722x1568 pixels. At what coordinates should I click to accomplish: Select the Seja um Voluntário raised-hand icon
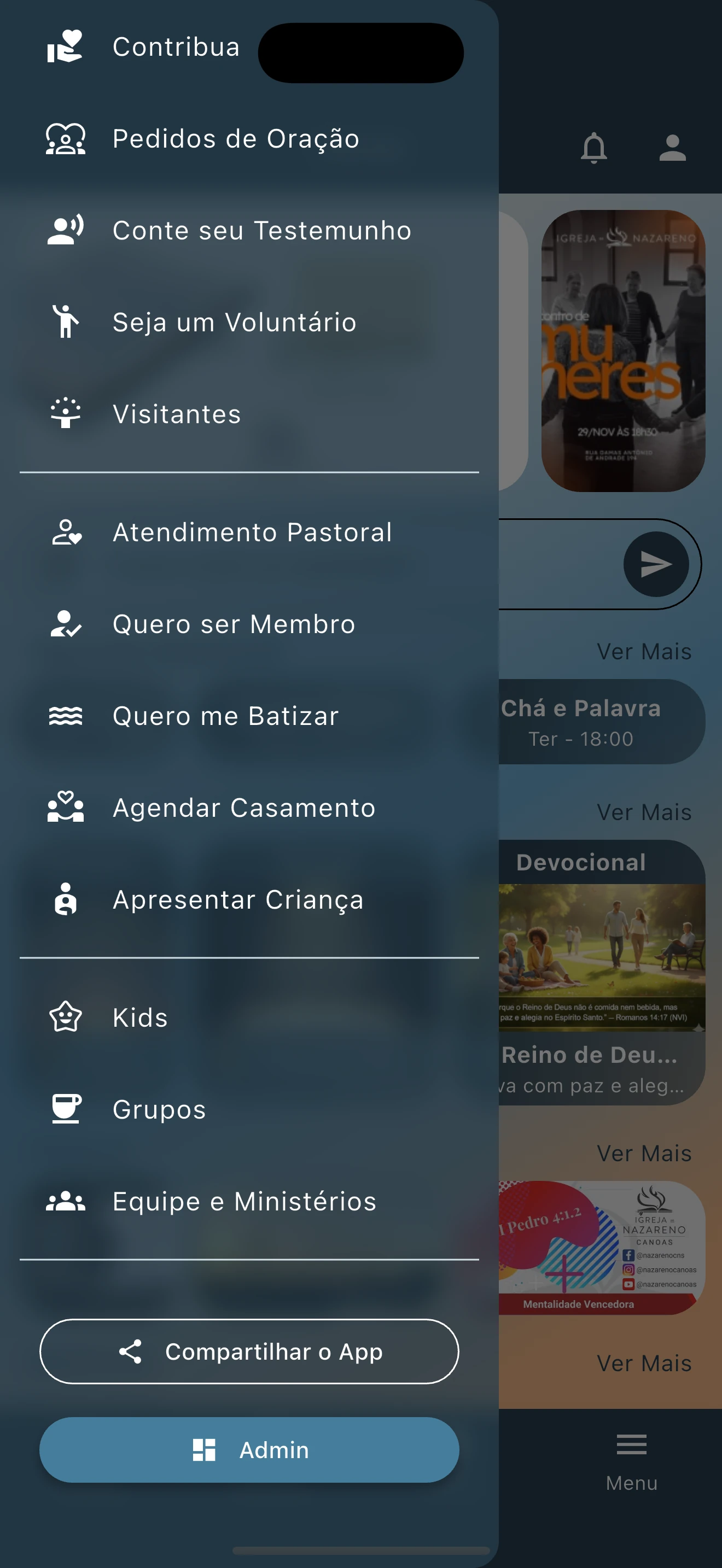(65, 322)
